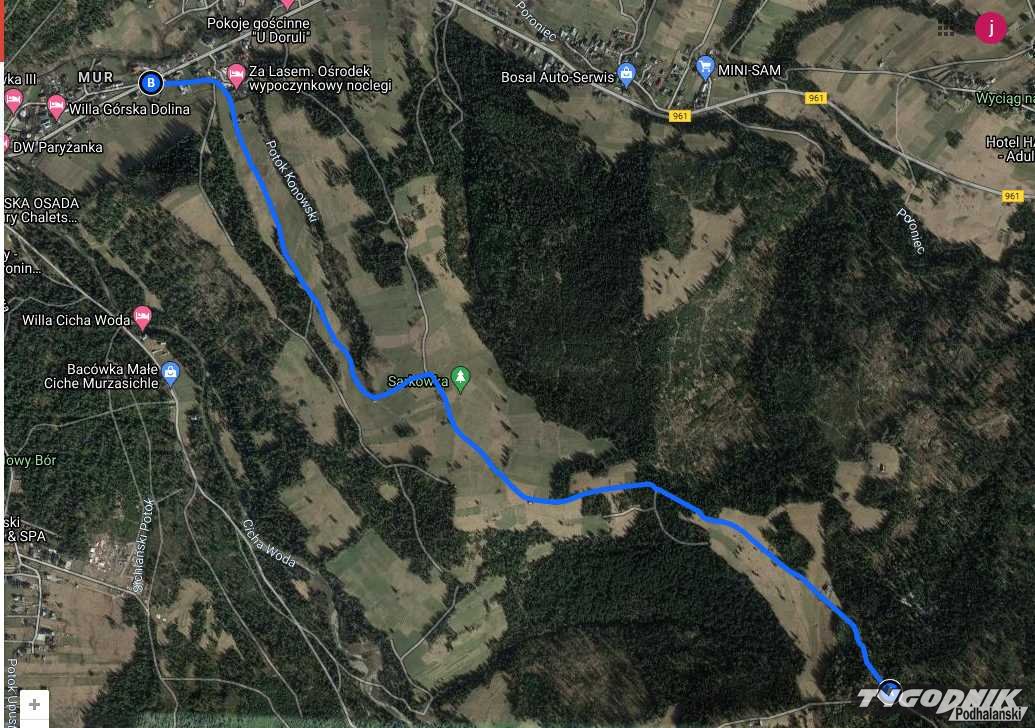1035x728 pixels.
Task: Select the Bosal Auto-Serwis pin
Action: [x=627, y=72]
